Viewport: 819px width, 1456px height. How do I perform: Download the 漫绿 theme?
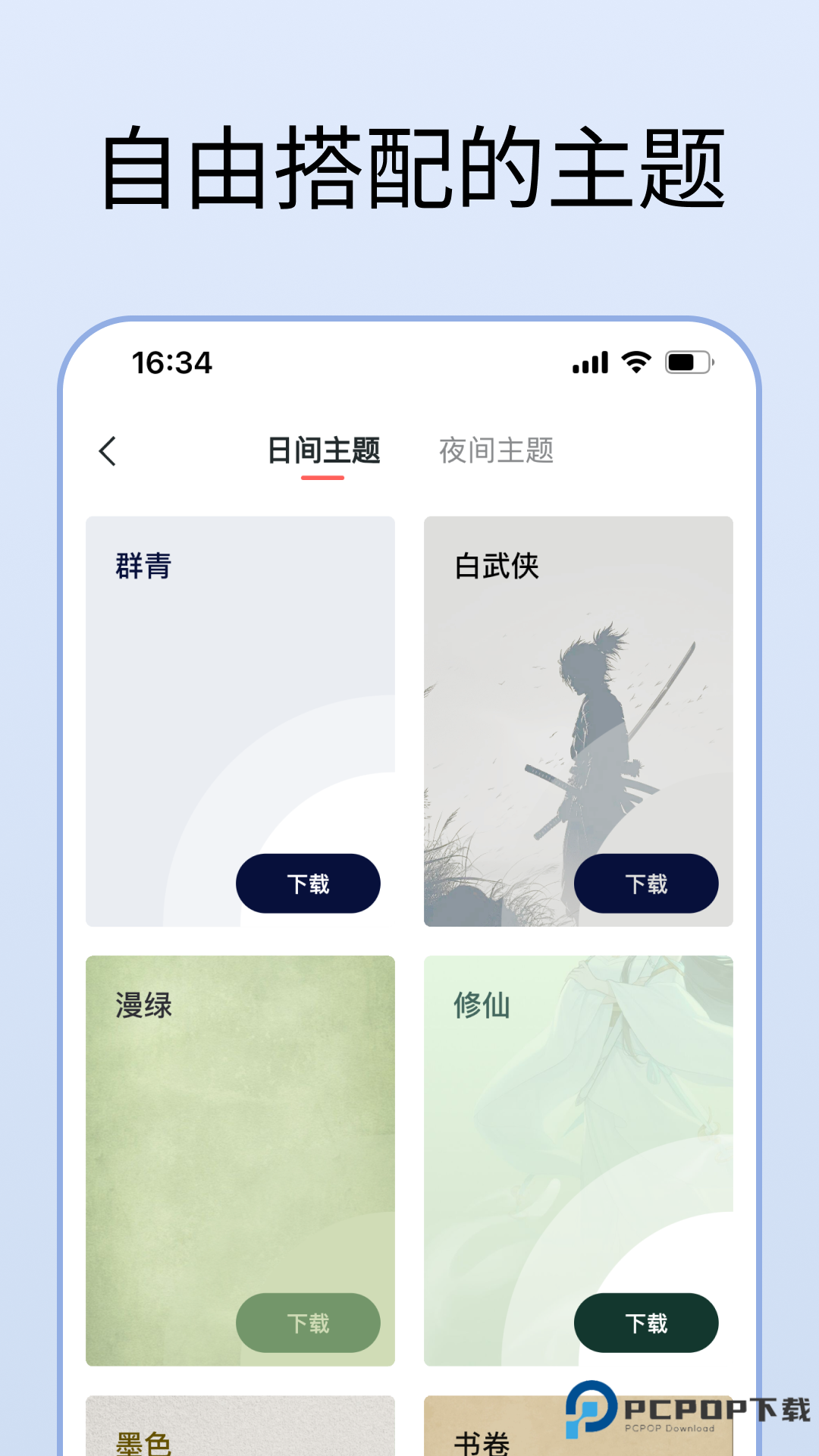[x=308, y=1323]
